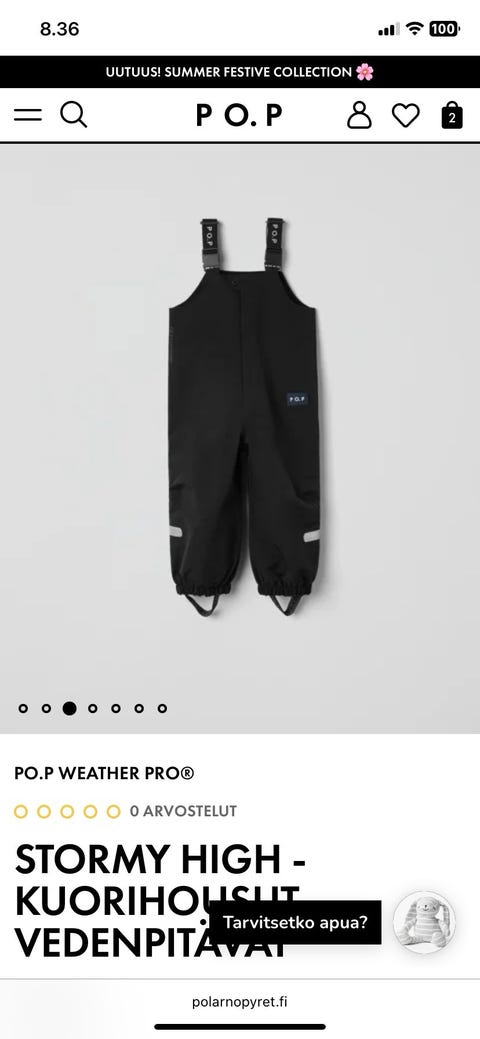Screen dimensions: 480x1039
Task: Go to the P O.P home logo
Action: click(x=239, y=115)
